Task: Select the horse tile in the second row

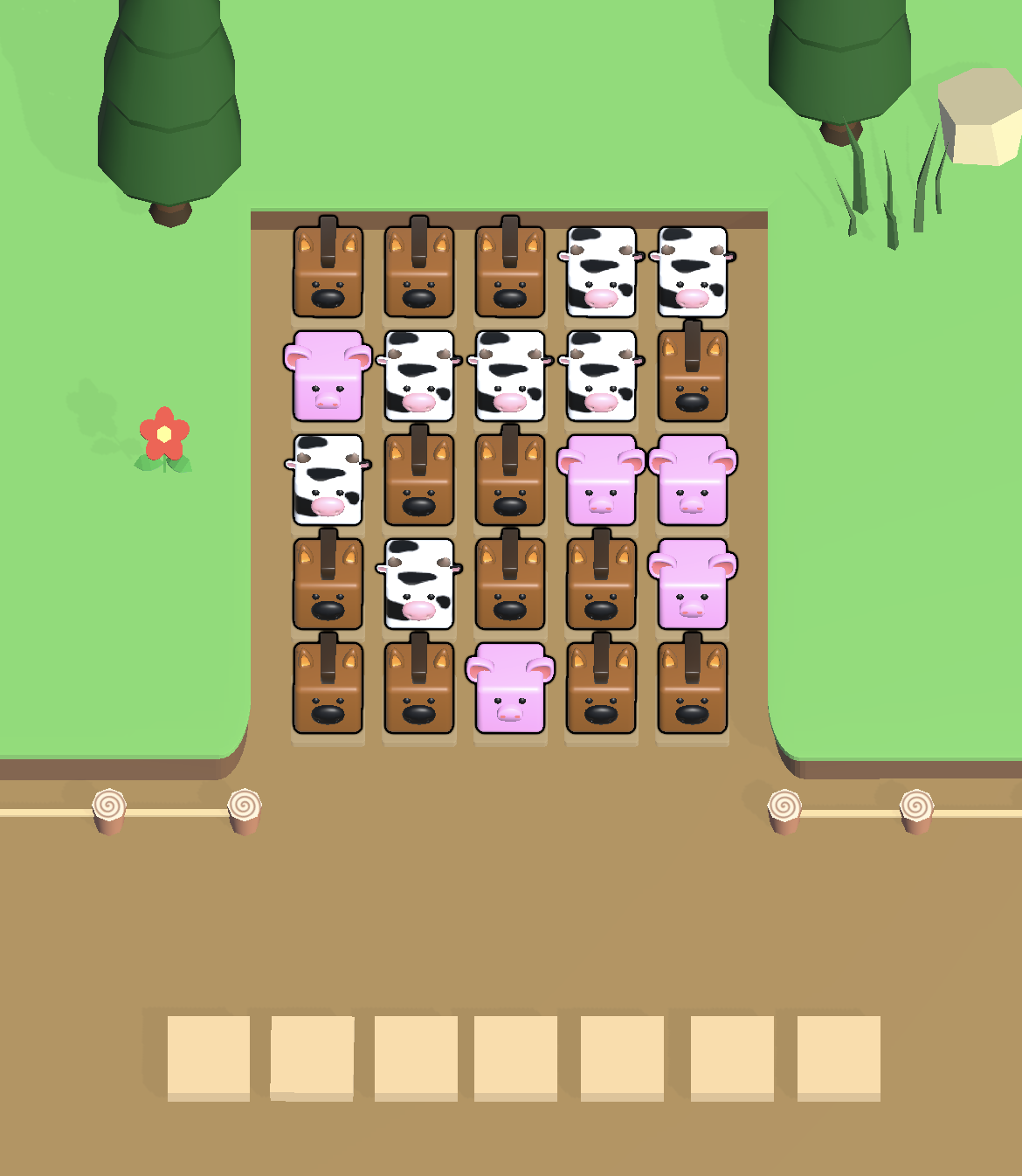Action: [x=692, y=377]
